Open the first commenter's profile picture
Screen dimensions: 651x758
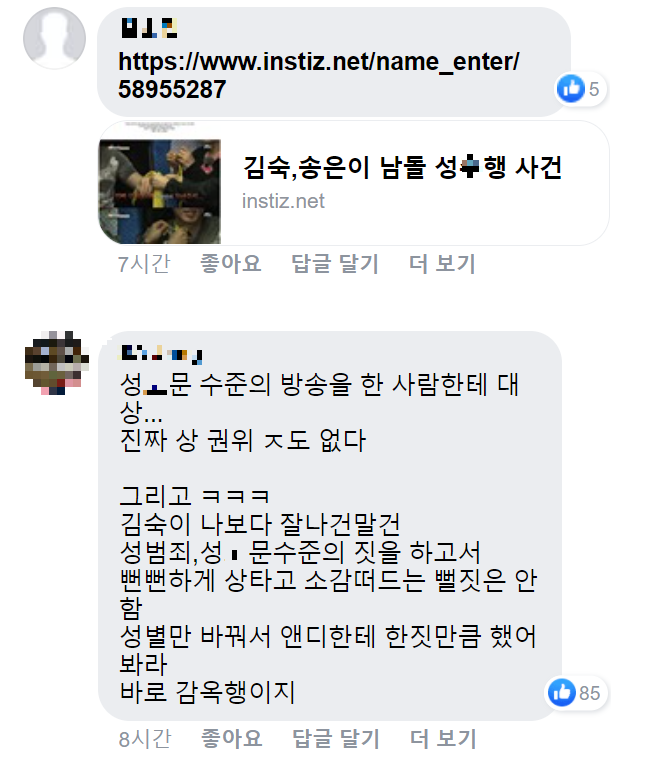(x=54, y=40)
